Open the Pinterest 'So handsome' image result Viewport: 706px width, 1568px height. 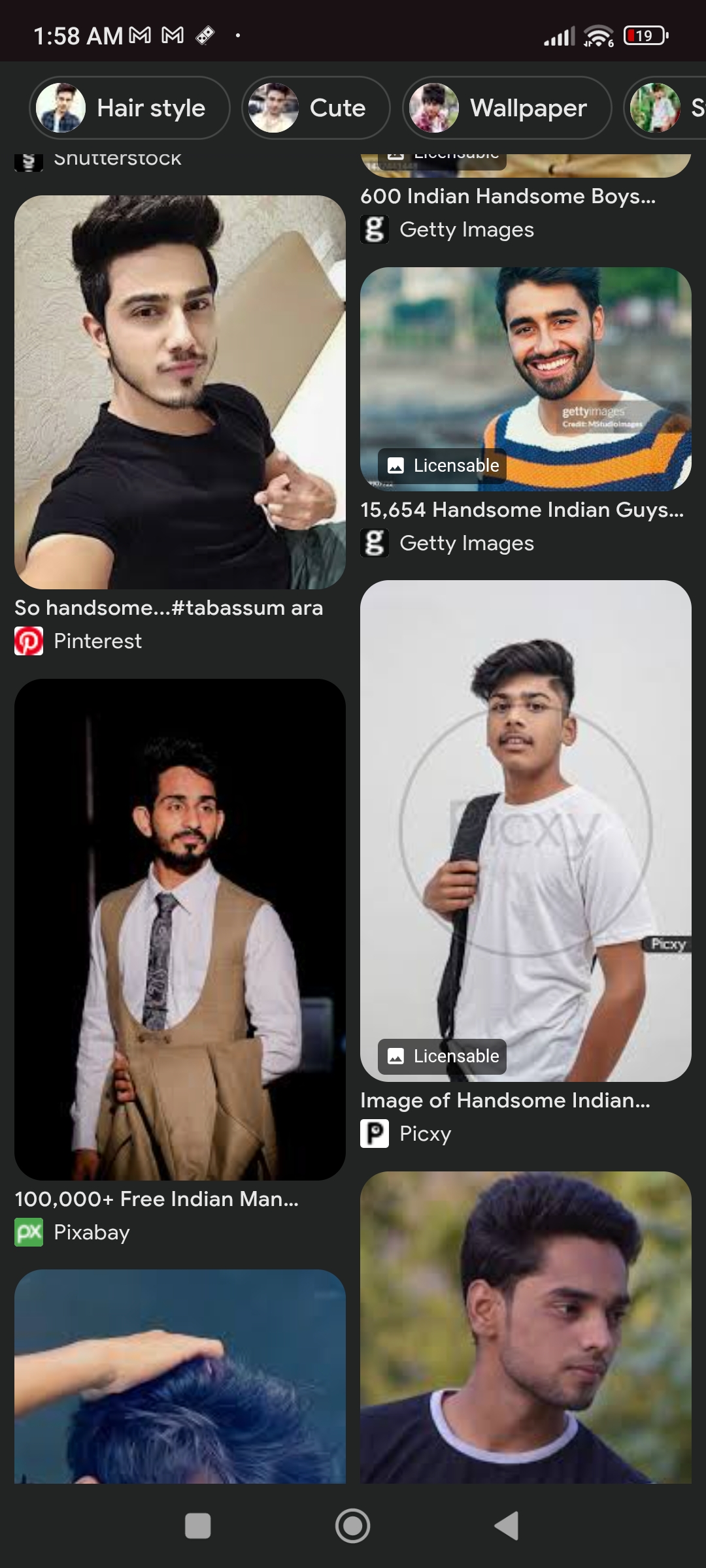(x=180, y=392)
